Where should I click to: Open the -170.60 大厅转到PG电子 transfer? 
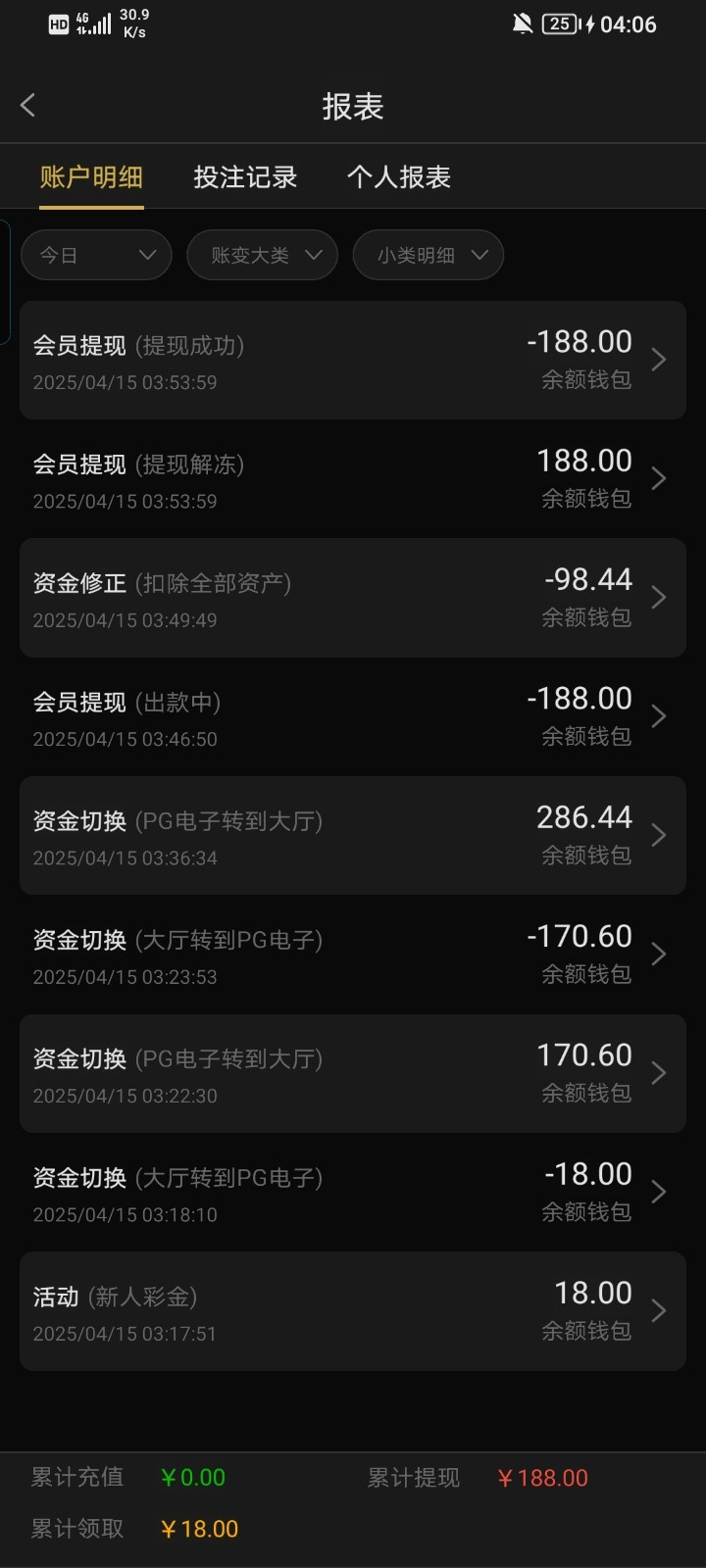[x=353, y=955]
